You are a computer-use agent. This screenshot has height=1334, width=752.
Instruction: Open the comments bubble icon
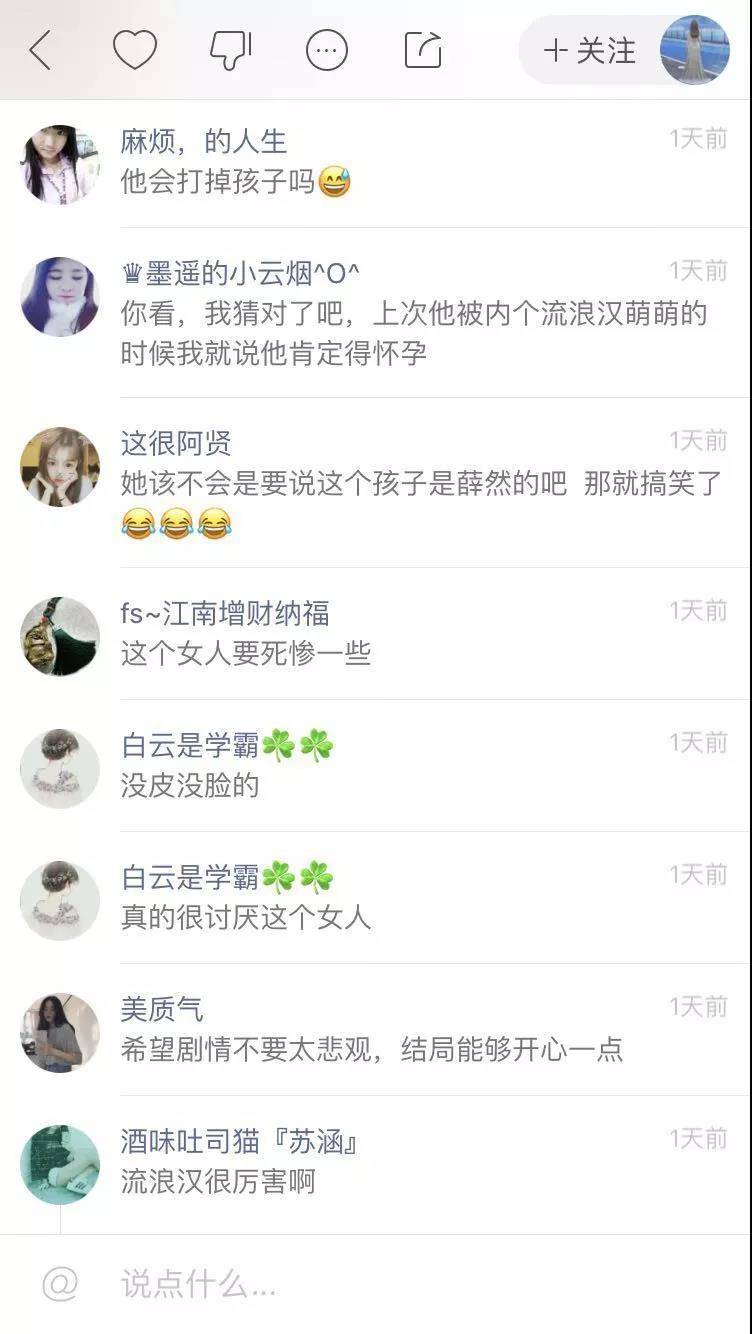pyautogui.click(x=327, y=50)
